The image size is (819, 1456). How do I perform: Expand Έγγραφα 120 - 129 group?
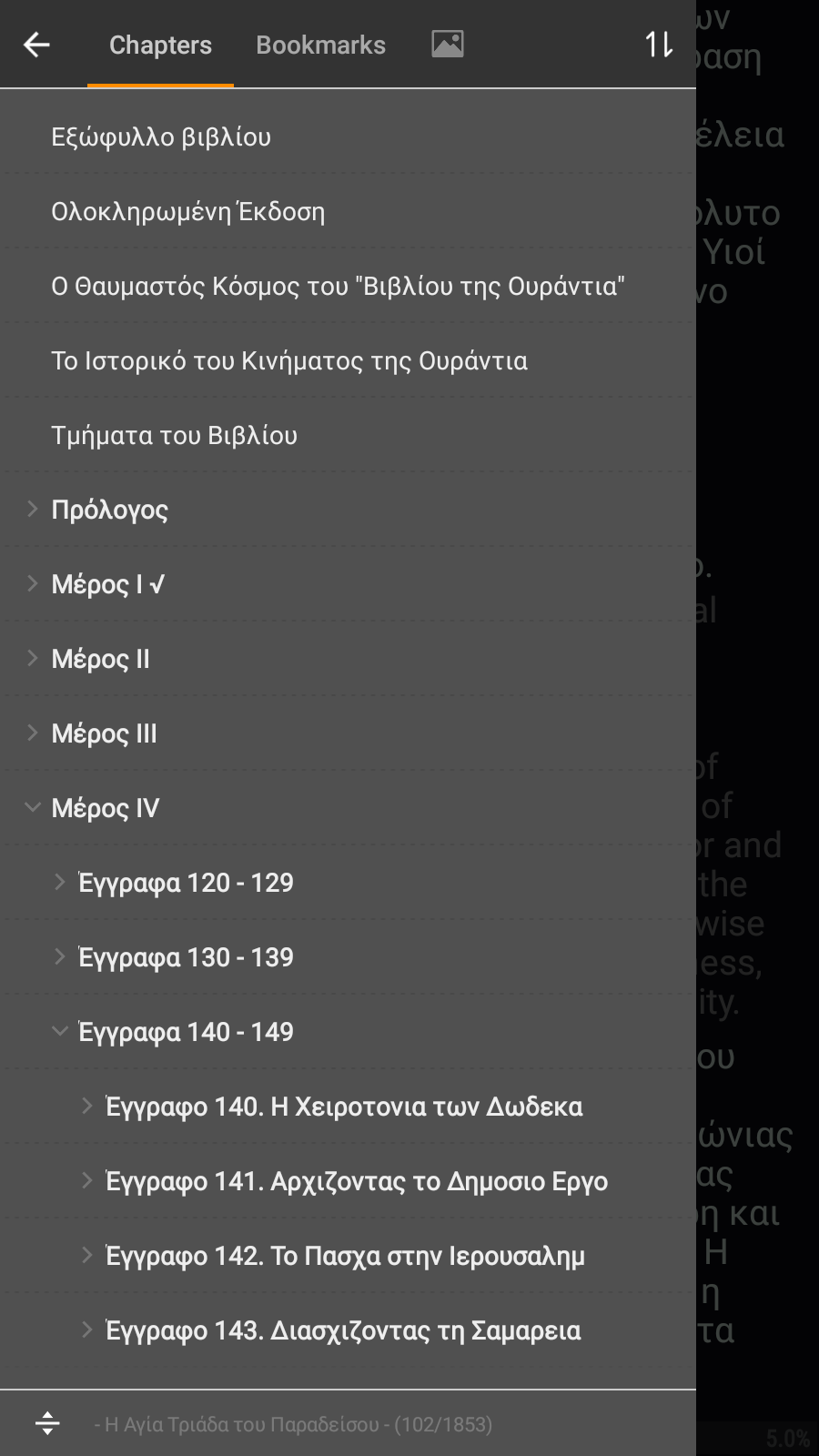pyautogui.click(x=60, y=883)
